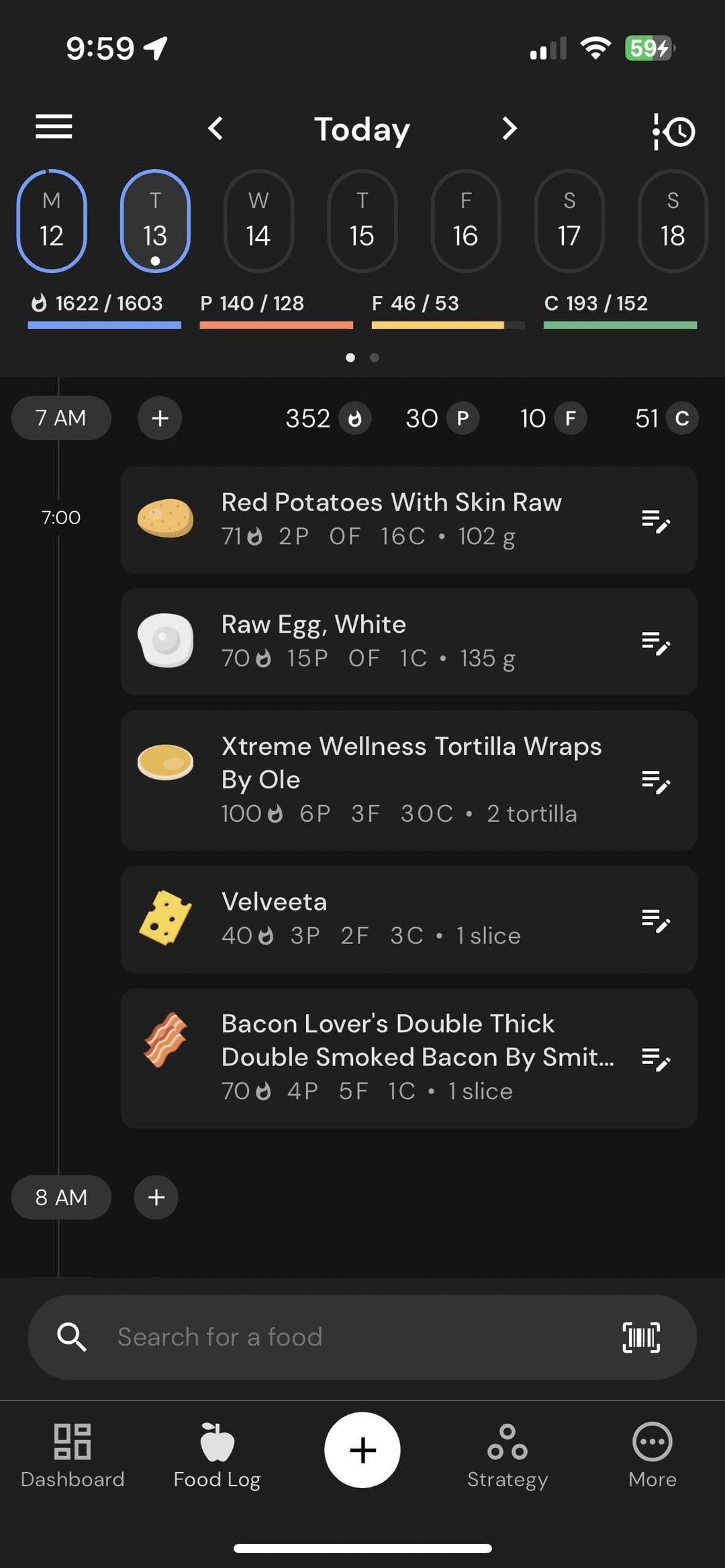725x1568 pixels.
Task: Edit the Raw Egg, White entry
Action: click(656, 642)
